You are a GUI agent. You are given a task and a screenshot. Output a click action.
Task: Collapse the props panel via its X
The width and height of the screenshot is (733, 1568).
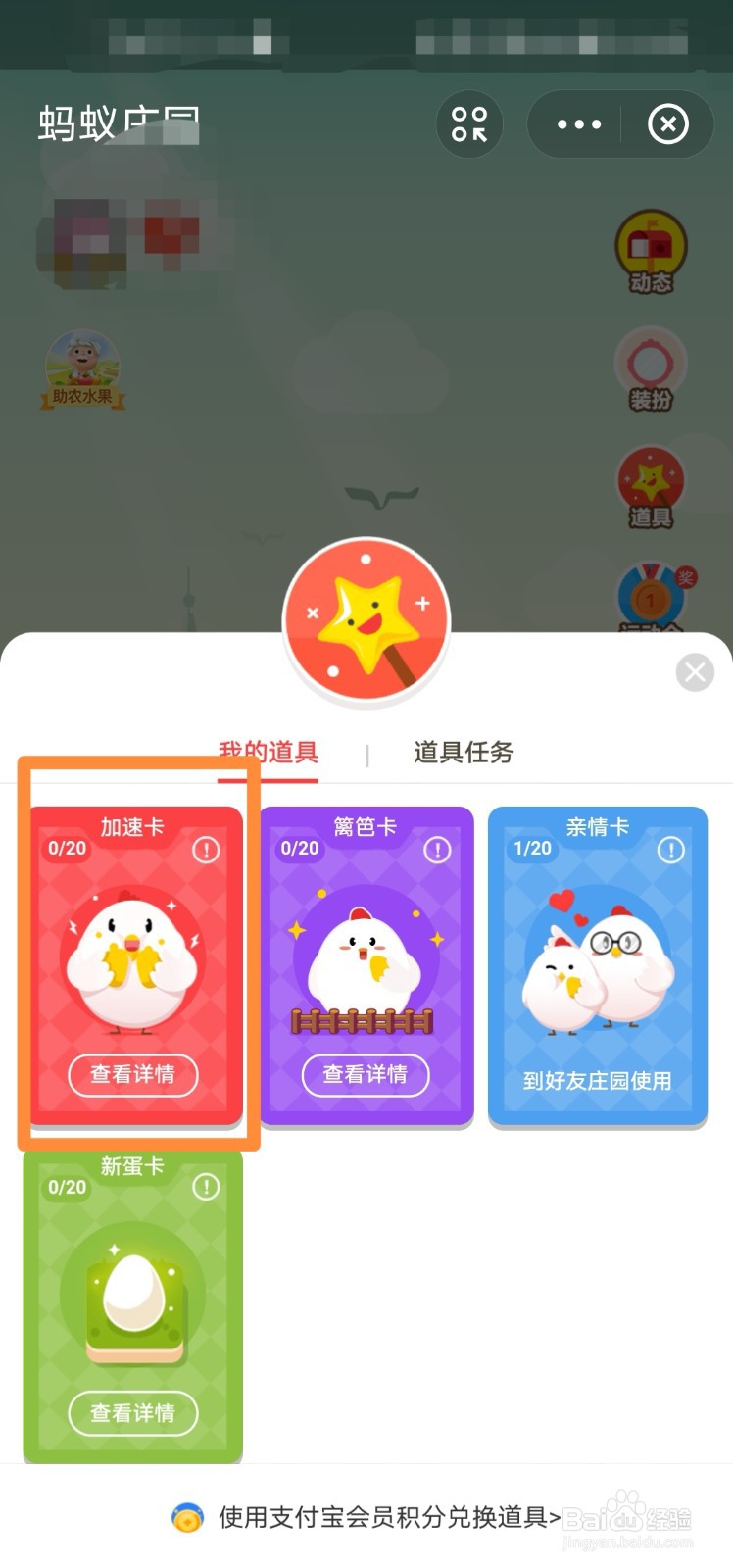point(696,672)
